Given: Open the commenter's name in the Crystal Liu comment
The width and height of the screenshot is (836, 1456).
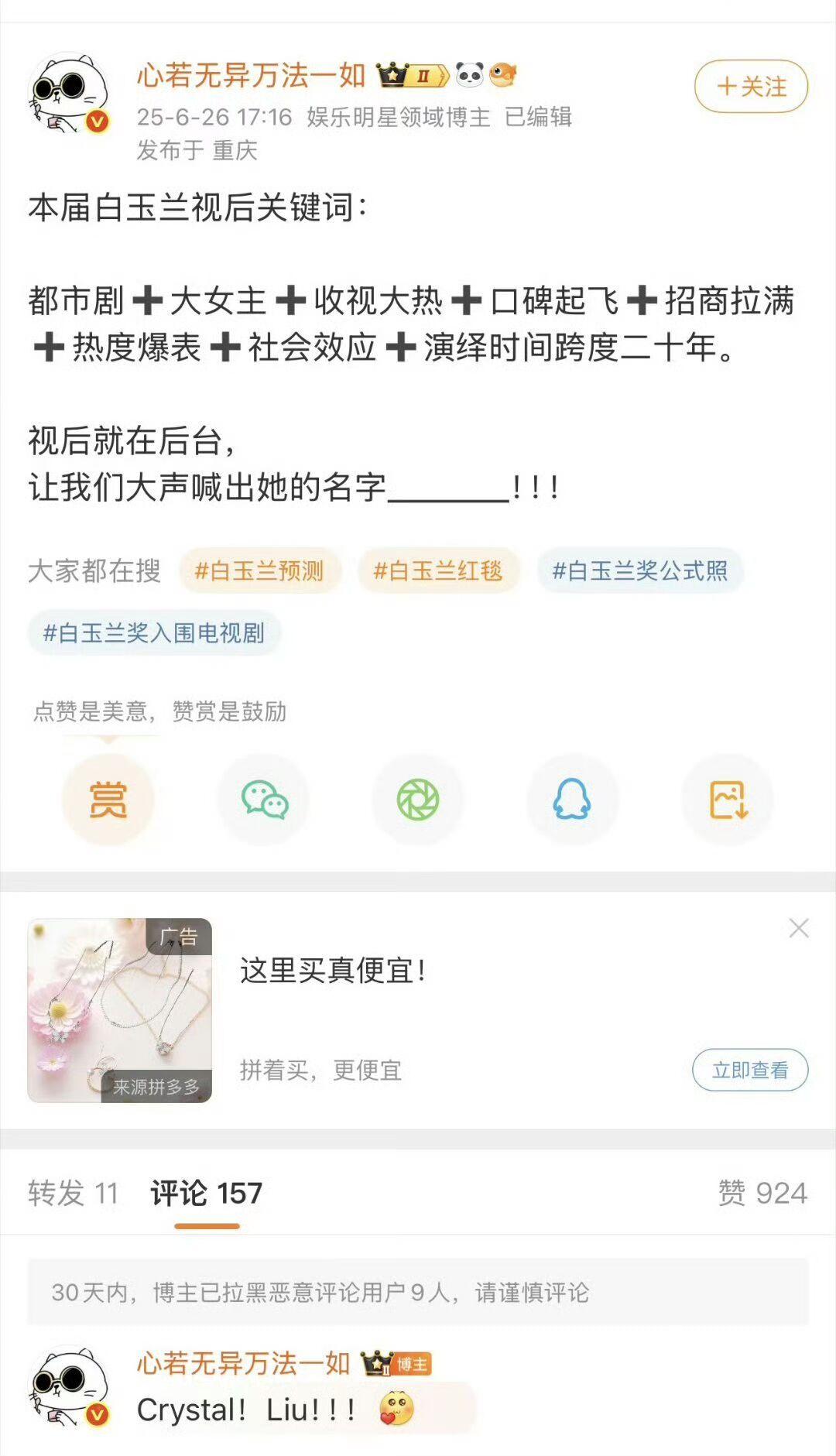Looking at the screenshot, I should pyautogui.click(x=244, y=1363).
